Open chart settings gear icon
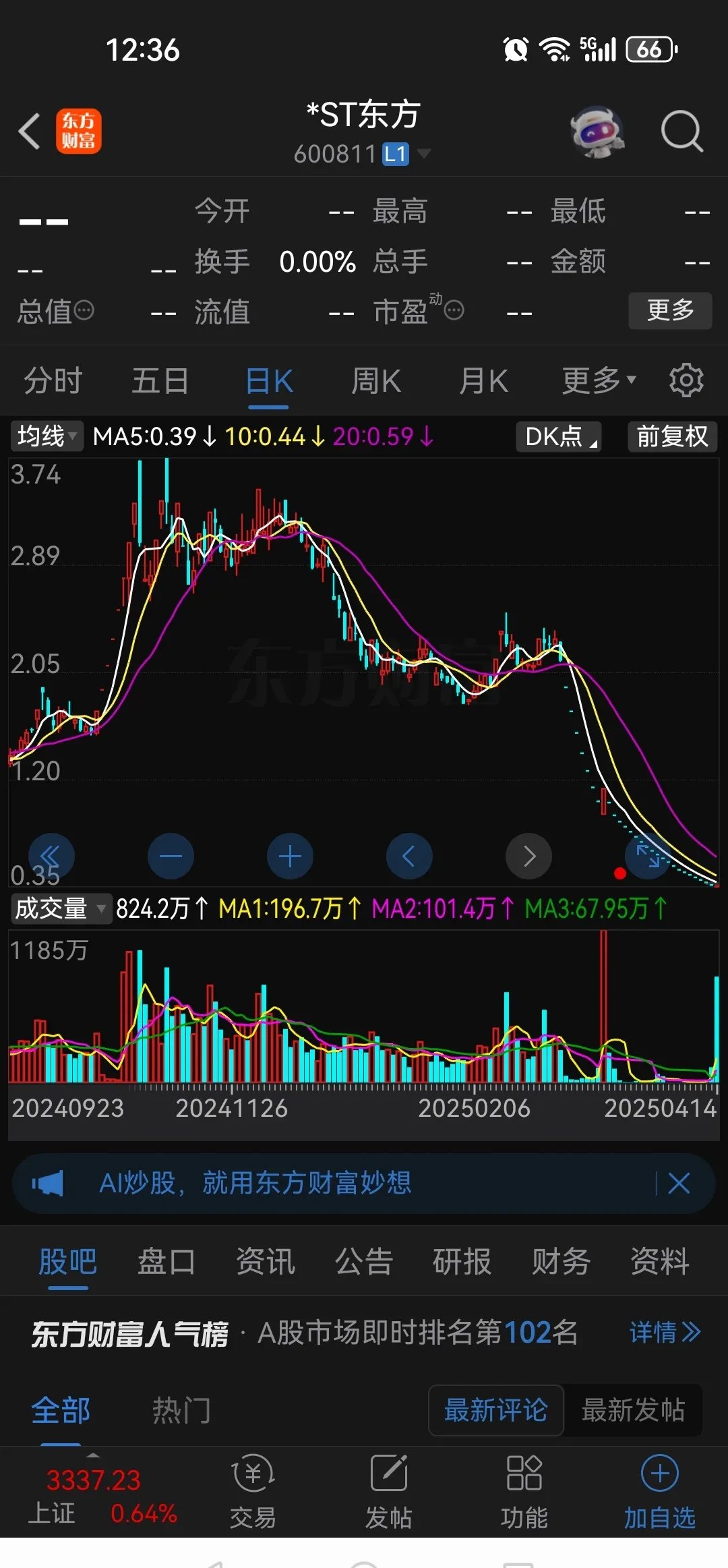728x1568 pixels. point(686,381)
